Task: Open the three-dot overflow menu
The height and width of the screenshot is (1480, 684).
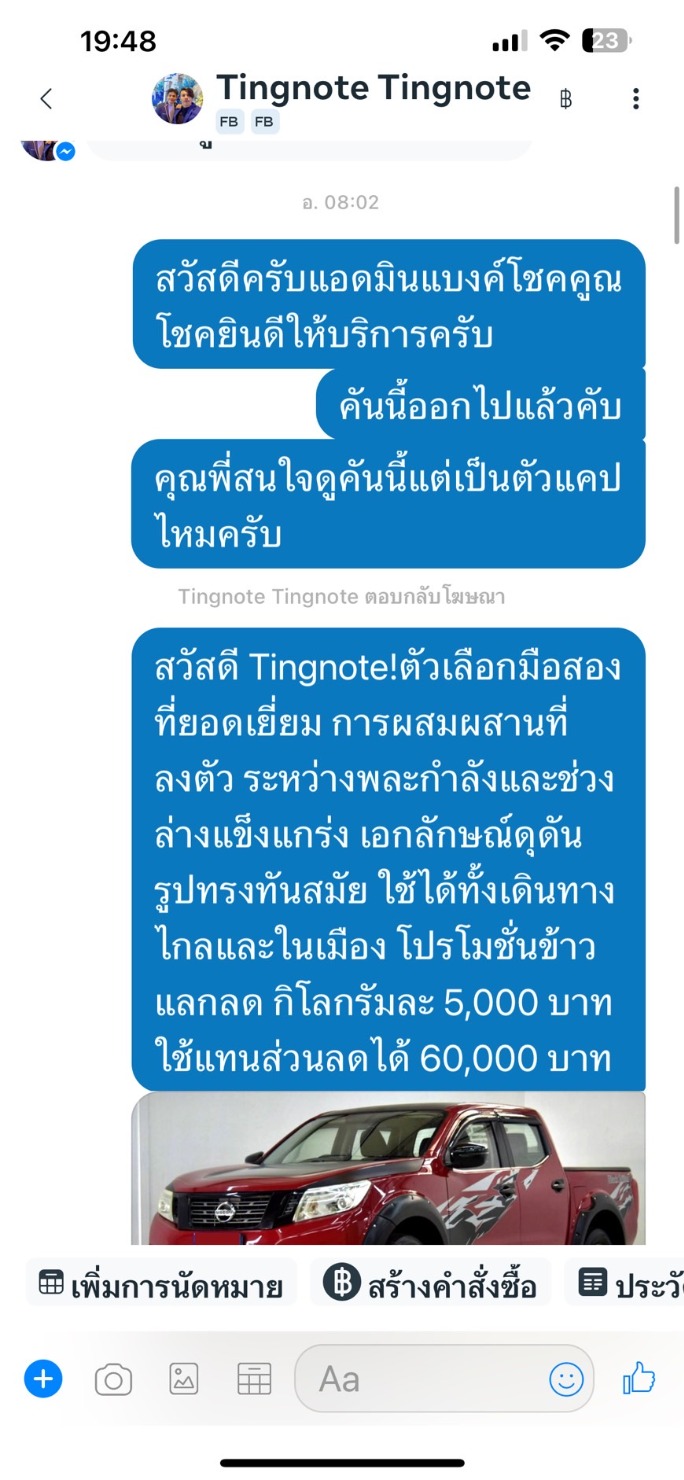Action: pos(635,99)
